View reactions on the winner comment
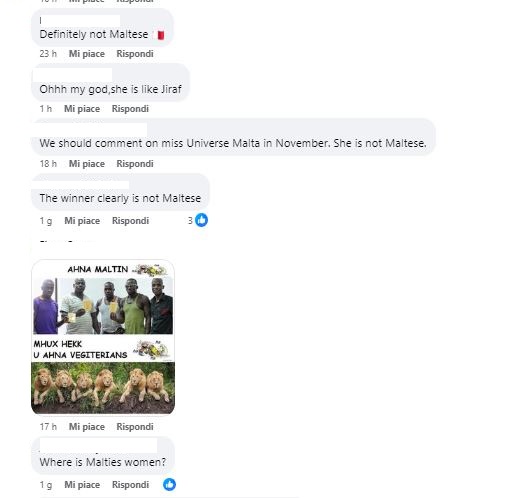The width and height of the screenshot is (510, 498). coord(198,220)
